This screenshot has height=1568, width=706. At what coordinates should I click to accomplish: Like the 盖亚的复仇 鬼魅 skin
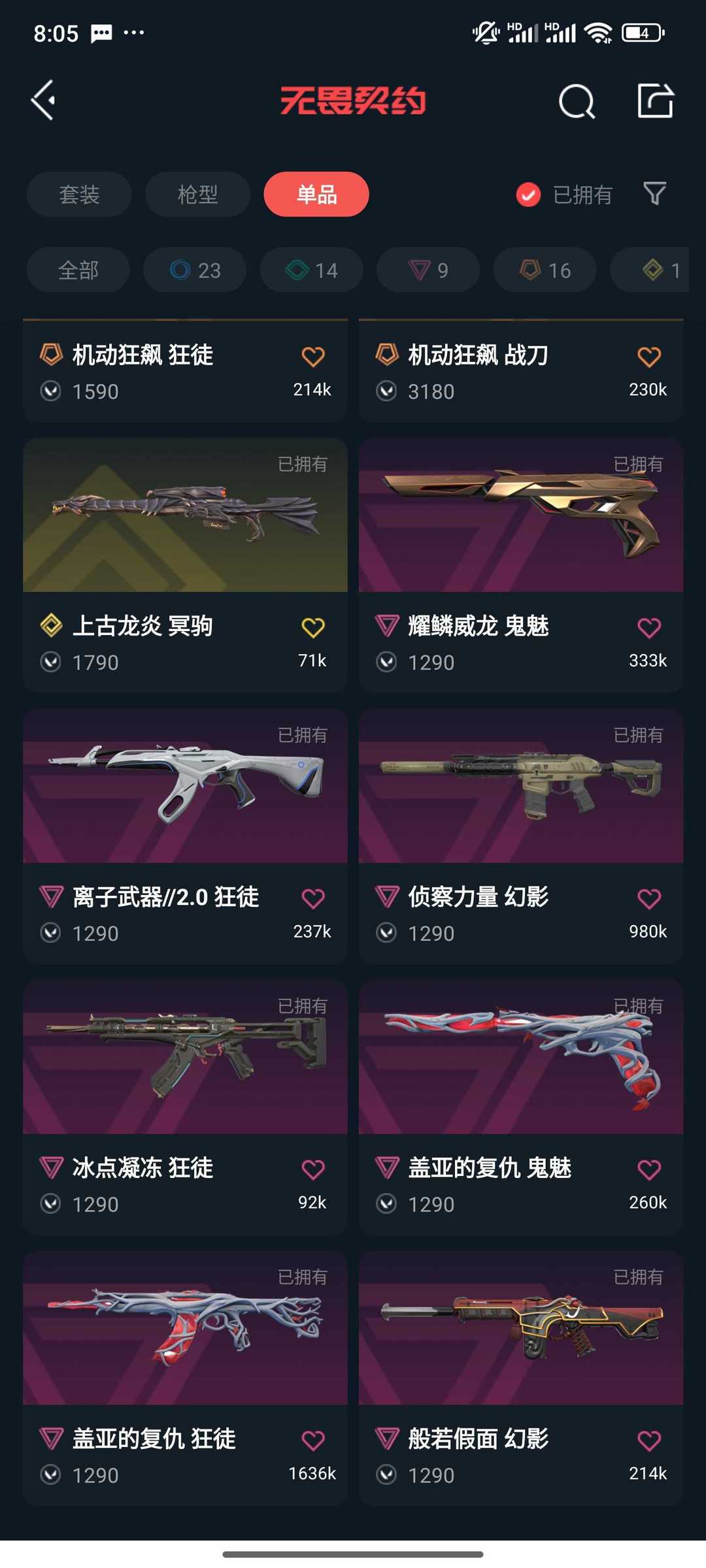648,1169
